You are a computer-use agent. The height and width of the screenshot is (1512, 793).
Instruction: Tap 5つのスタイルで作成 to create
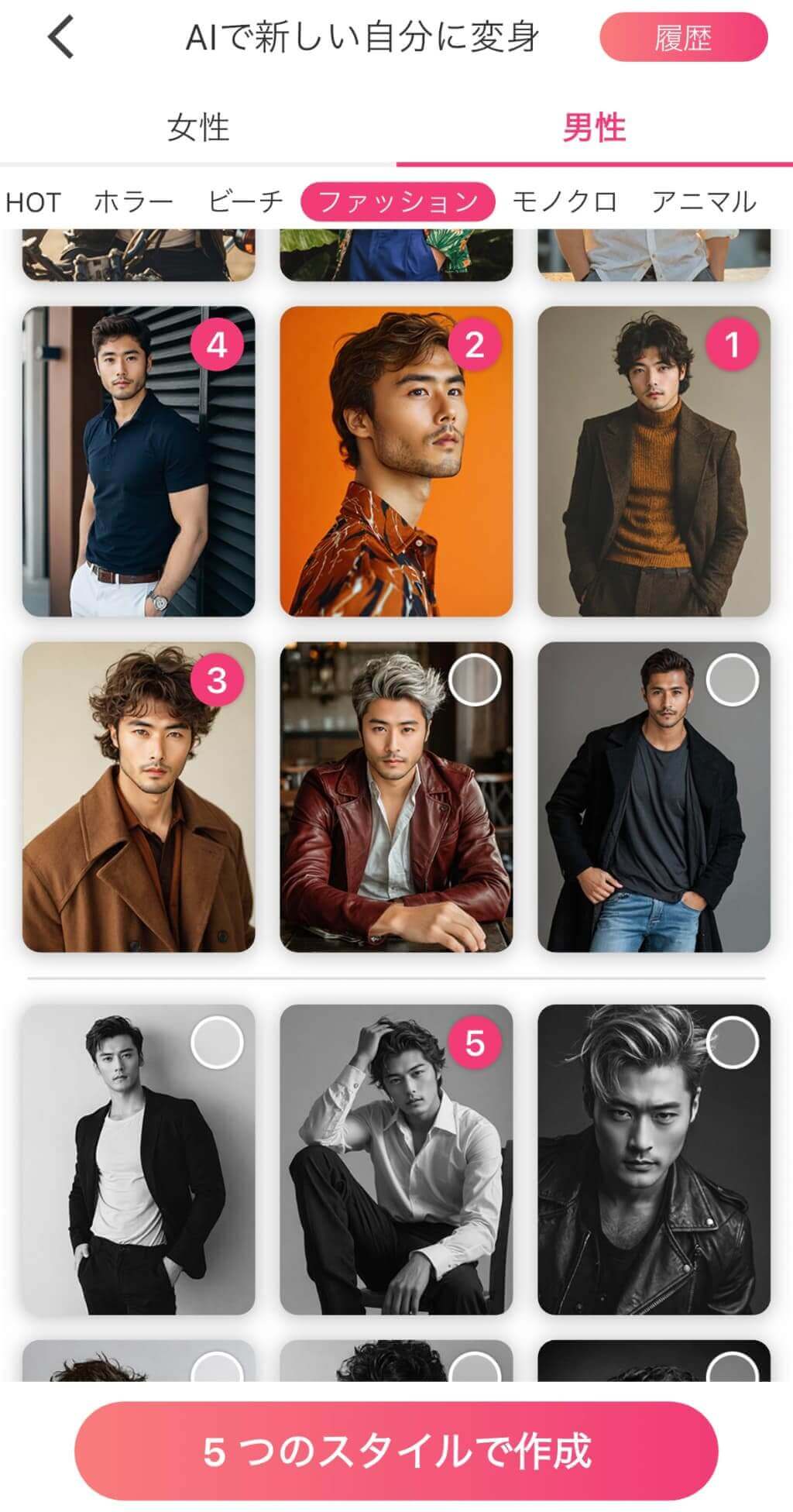396,1451
